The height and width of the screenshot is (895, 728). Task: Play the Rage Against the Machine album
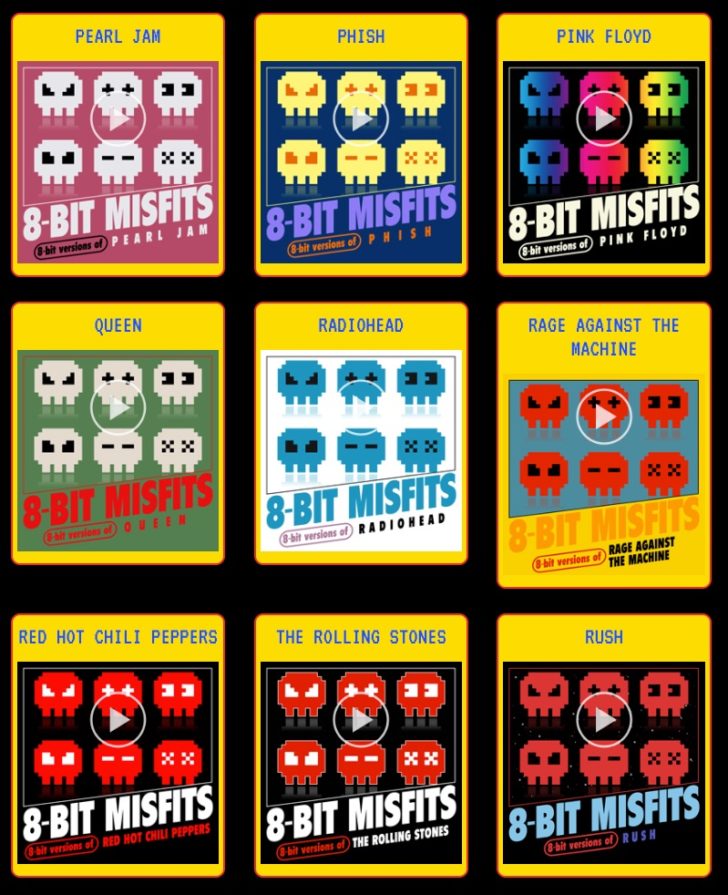604,416
